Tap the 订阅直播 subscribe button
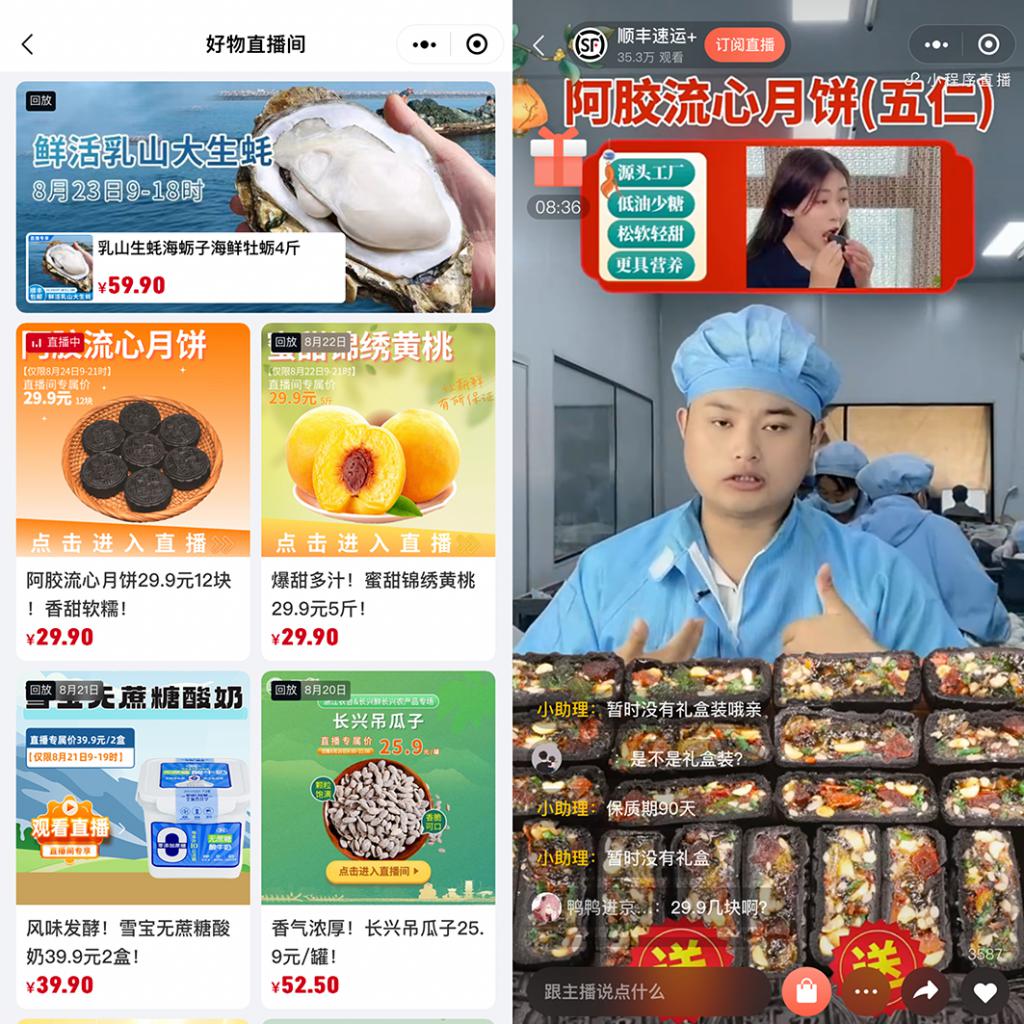This screenshot has width=1024, height=1024. coord(745,44)
